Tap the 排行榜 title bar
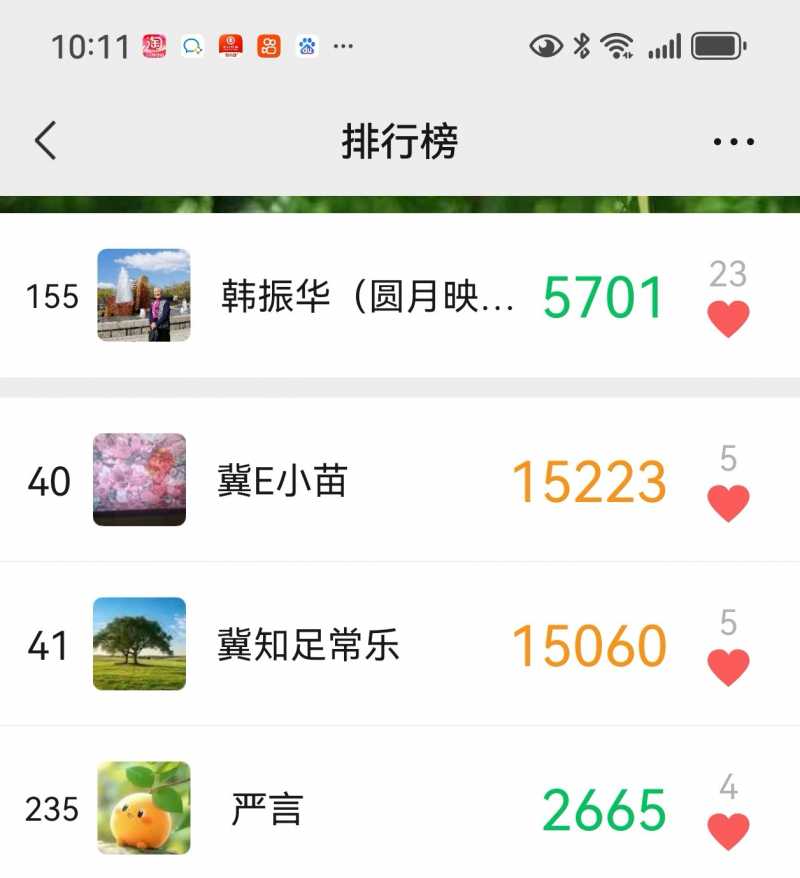The width and height of the screenshot is (800, 878). [399, 141]
